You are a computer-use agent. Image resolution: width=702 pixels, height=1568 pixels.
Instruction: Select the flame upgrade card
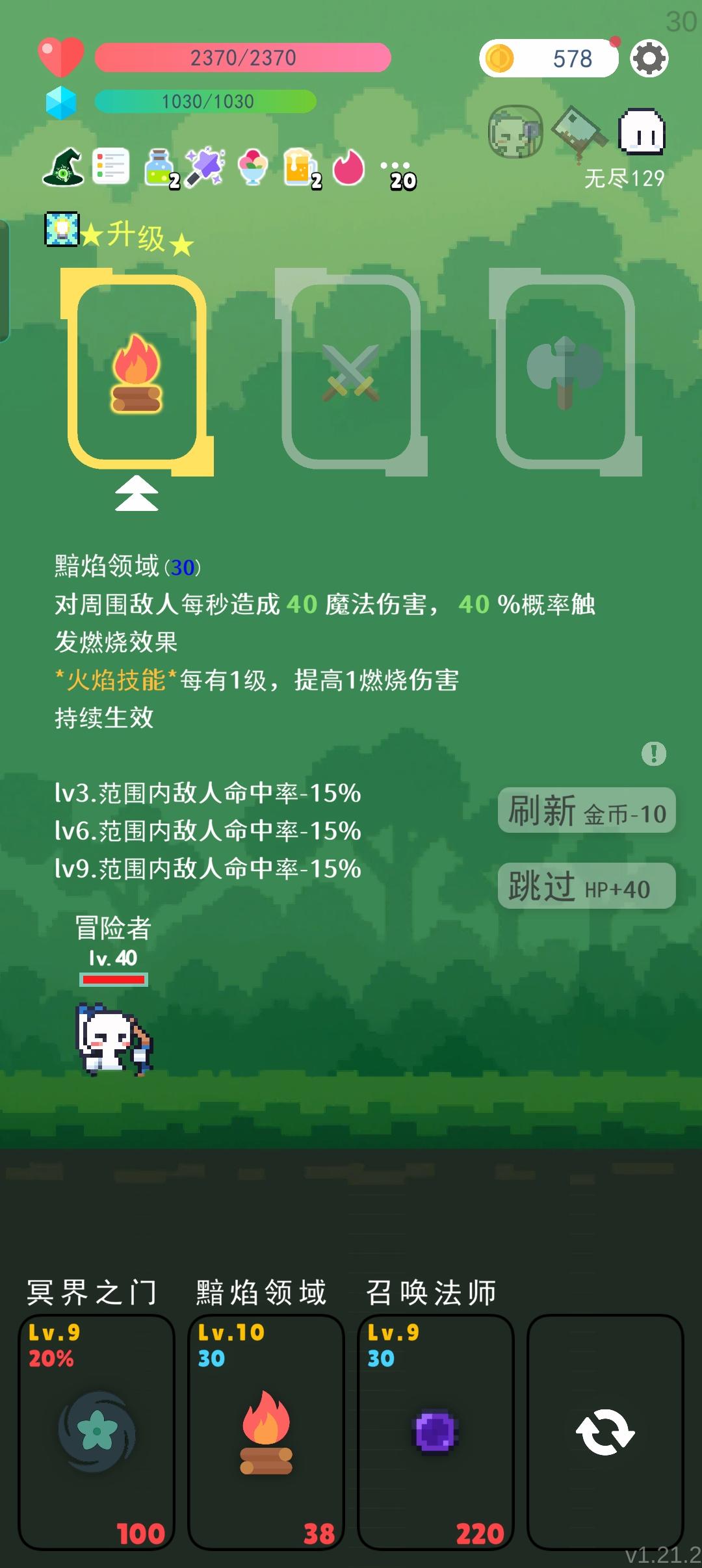tap(136, 374)
